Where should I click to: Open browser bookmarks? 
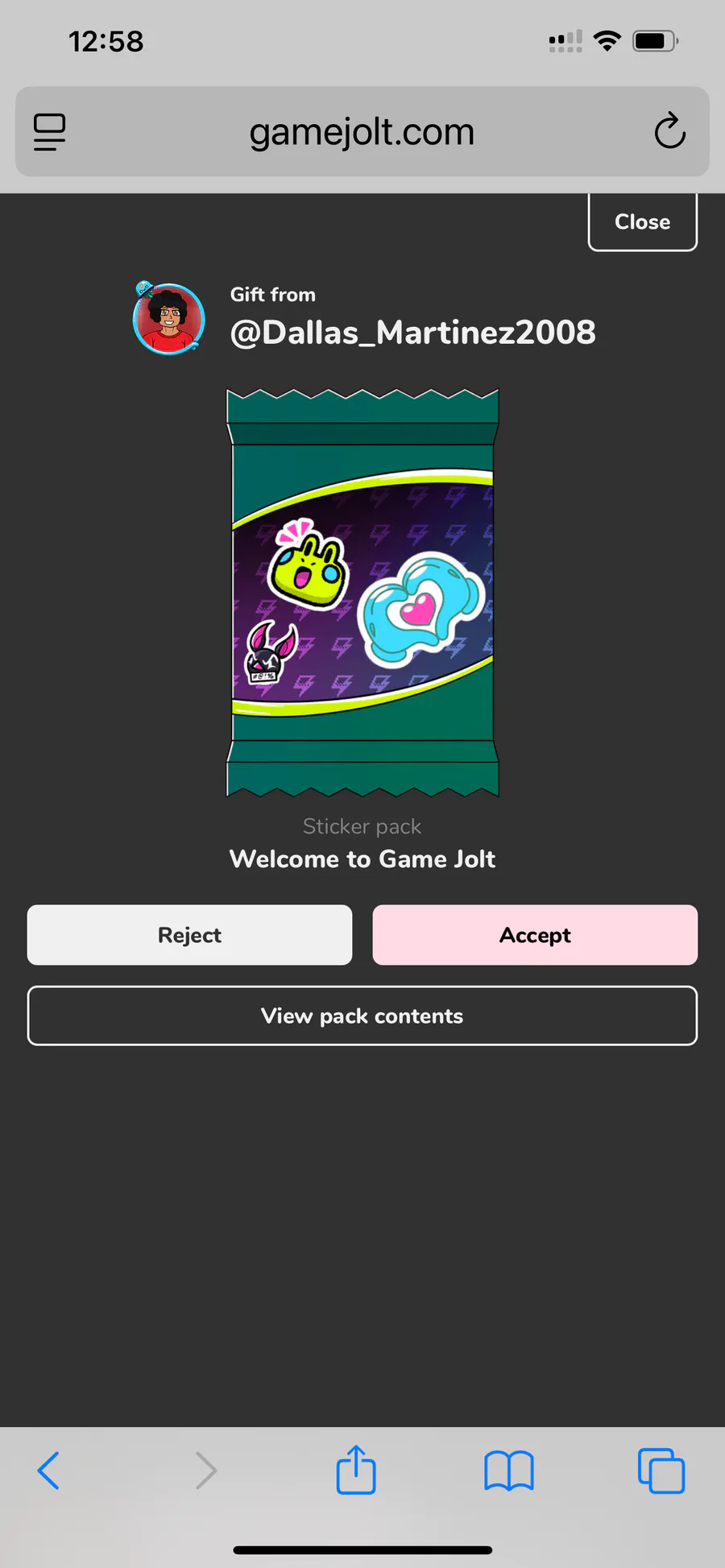pos(508,1471)
